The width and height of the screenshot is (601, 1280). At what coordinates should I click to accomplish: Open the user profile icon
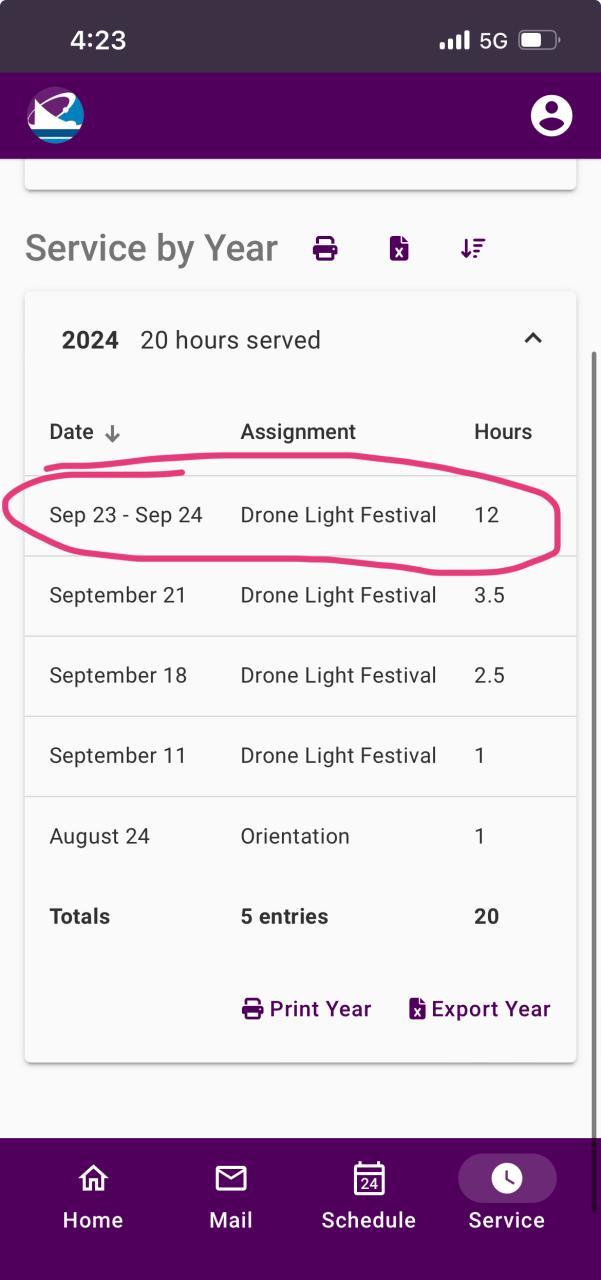point(551,116)
